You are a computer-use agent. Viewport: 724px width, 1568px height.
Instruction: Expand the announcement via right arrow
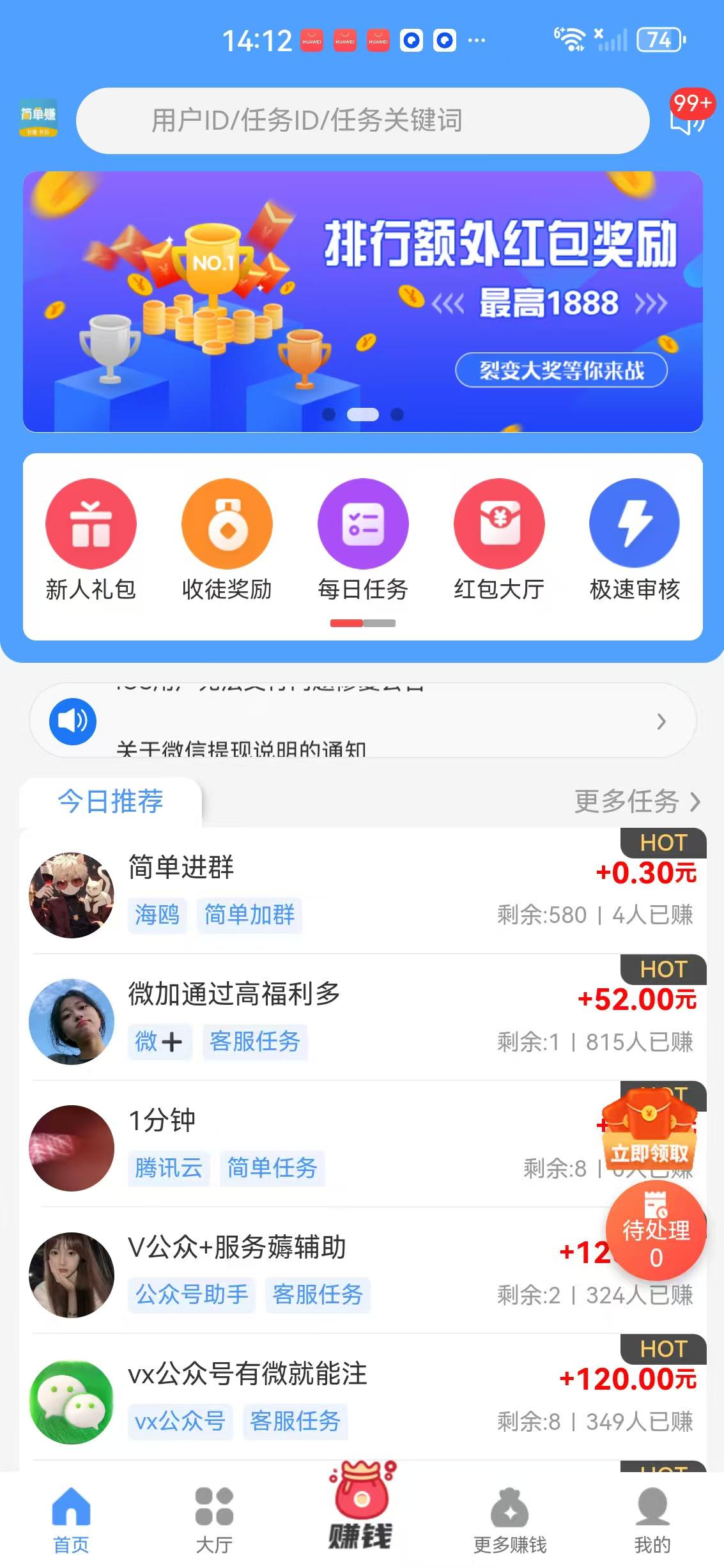point(661,722)
